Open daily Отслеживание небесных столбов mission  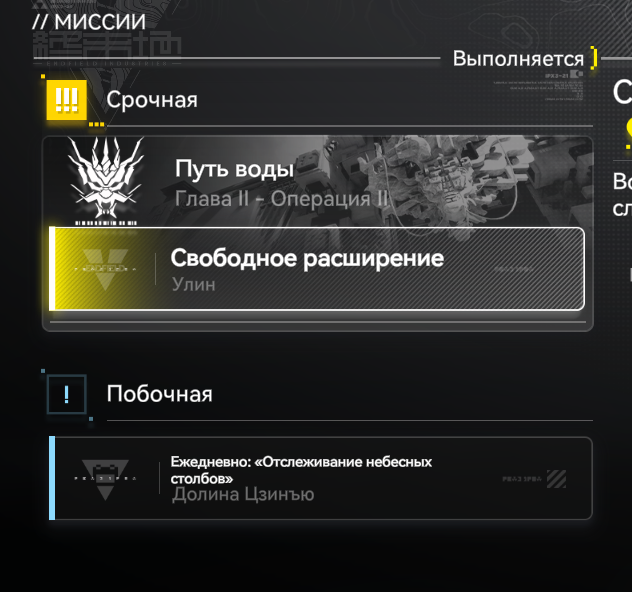[320, 479]
